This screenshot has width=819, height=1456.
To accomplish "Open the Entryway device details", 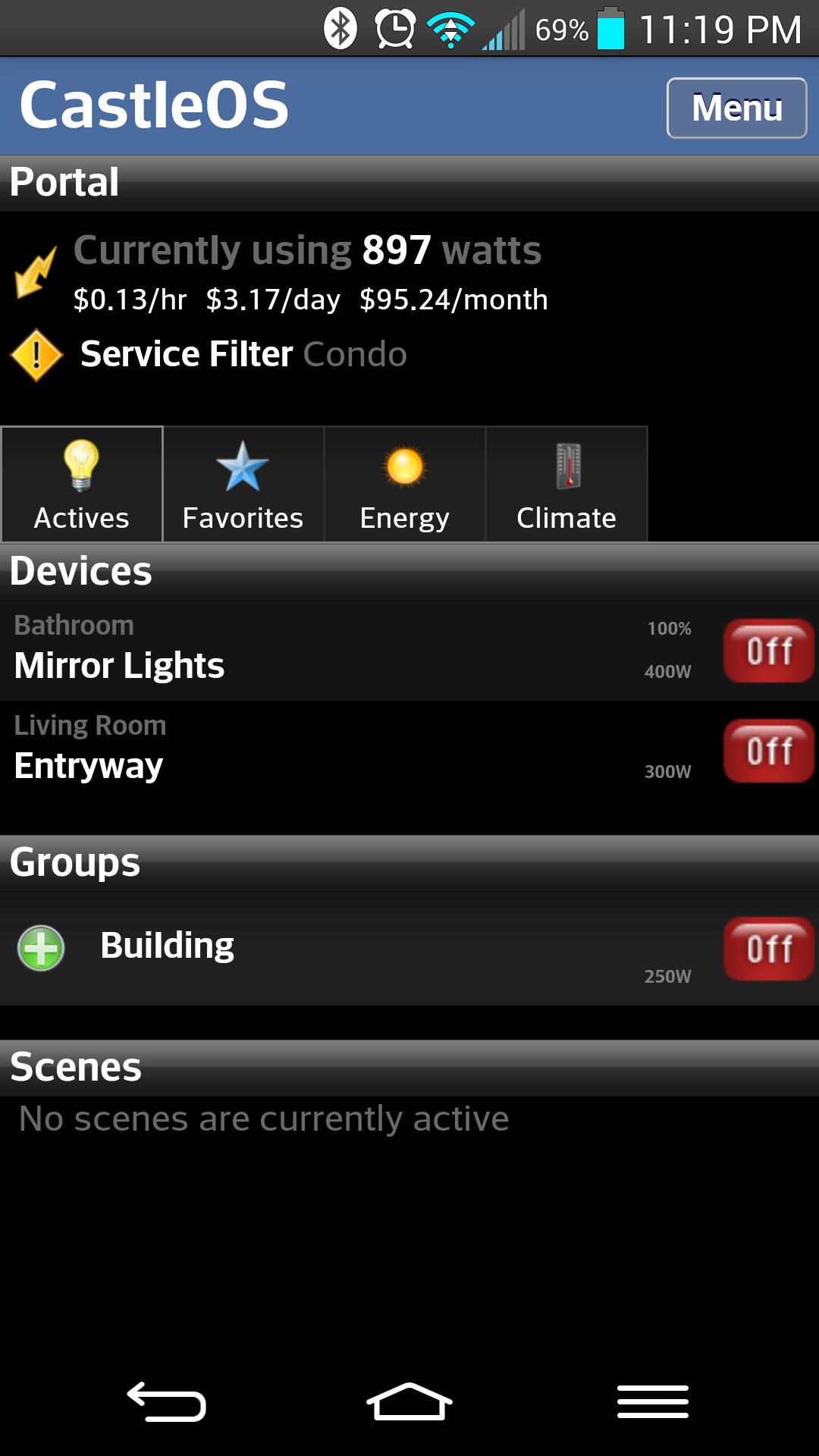I will 89,766.
